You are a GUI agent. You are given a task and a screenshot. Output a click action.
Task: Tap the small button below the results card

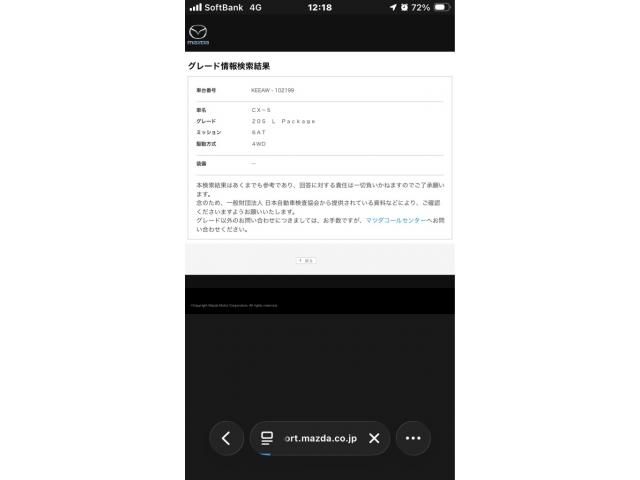pyautogui.click(x=306, y=260)
